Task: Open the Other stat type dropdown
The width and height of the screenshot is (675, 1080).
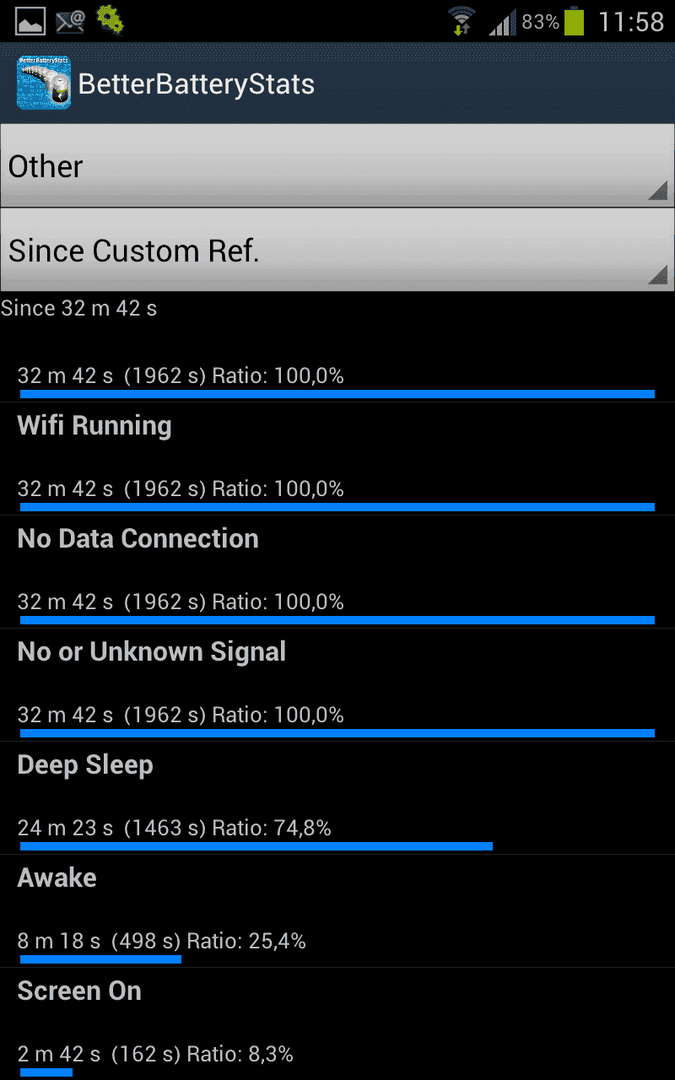Action: pos(338,166)
